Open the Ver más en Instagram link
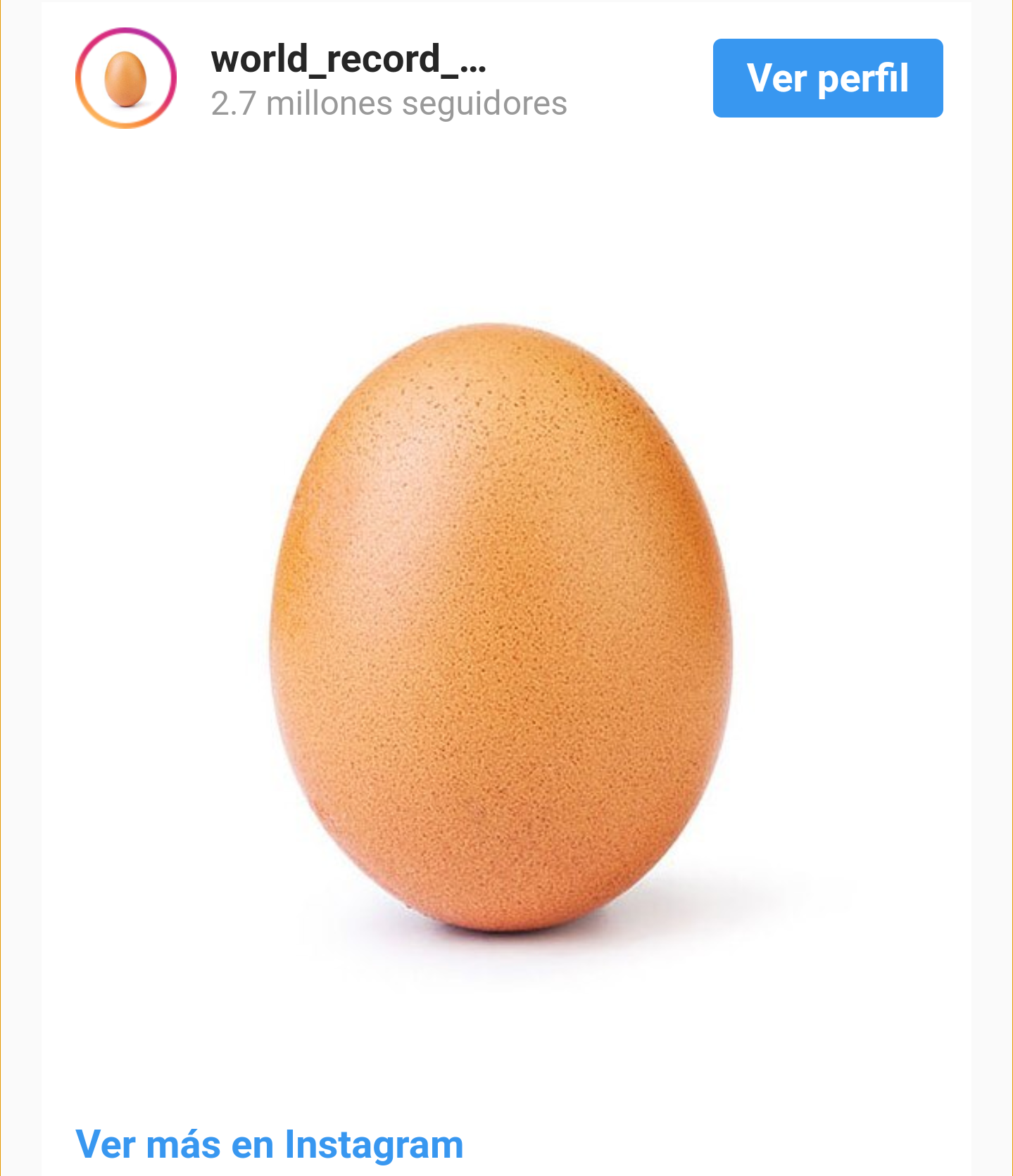This screenshot has height=1176, width=1013. pos(269,1144)
